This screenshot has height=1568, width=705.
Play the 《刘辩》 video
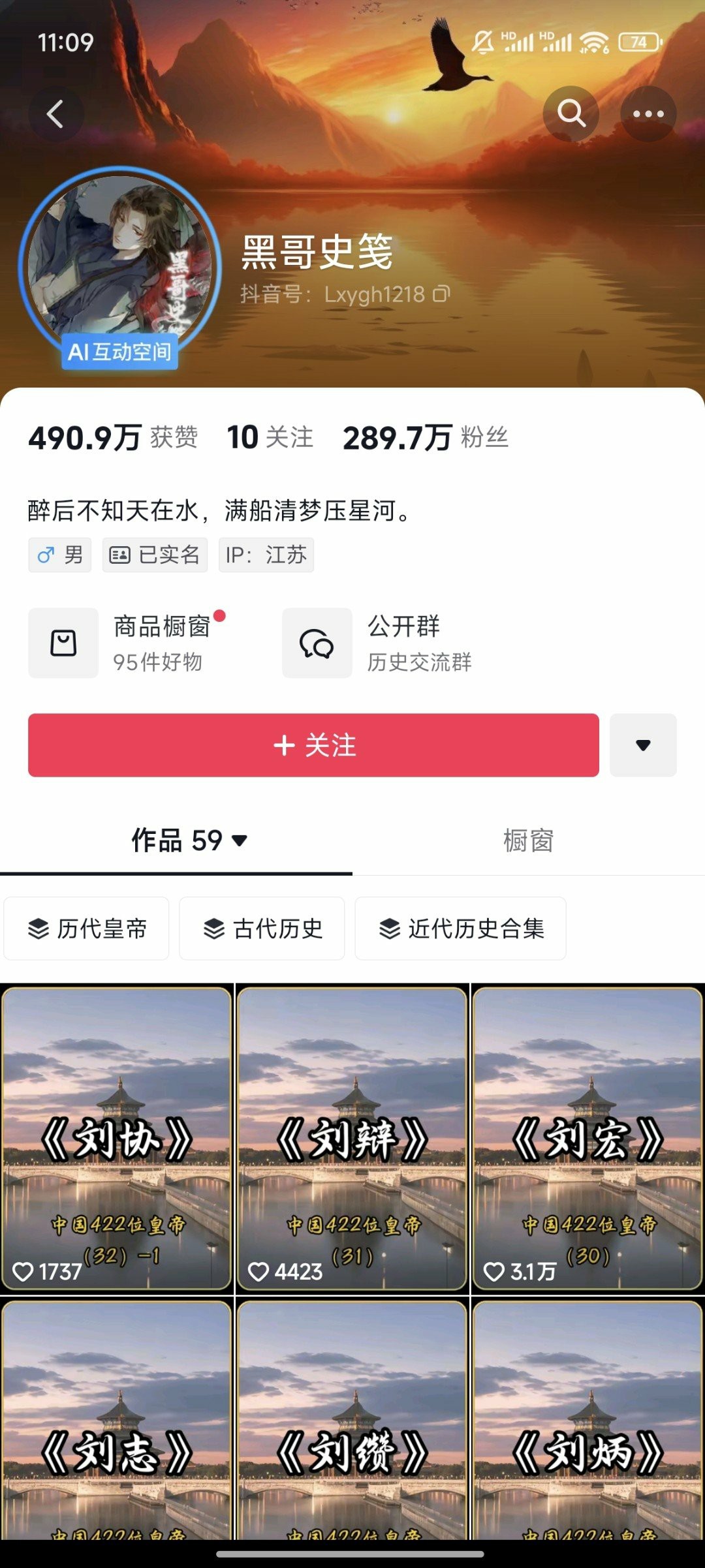click(x=352, y=1139)
